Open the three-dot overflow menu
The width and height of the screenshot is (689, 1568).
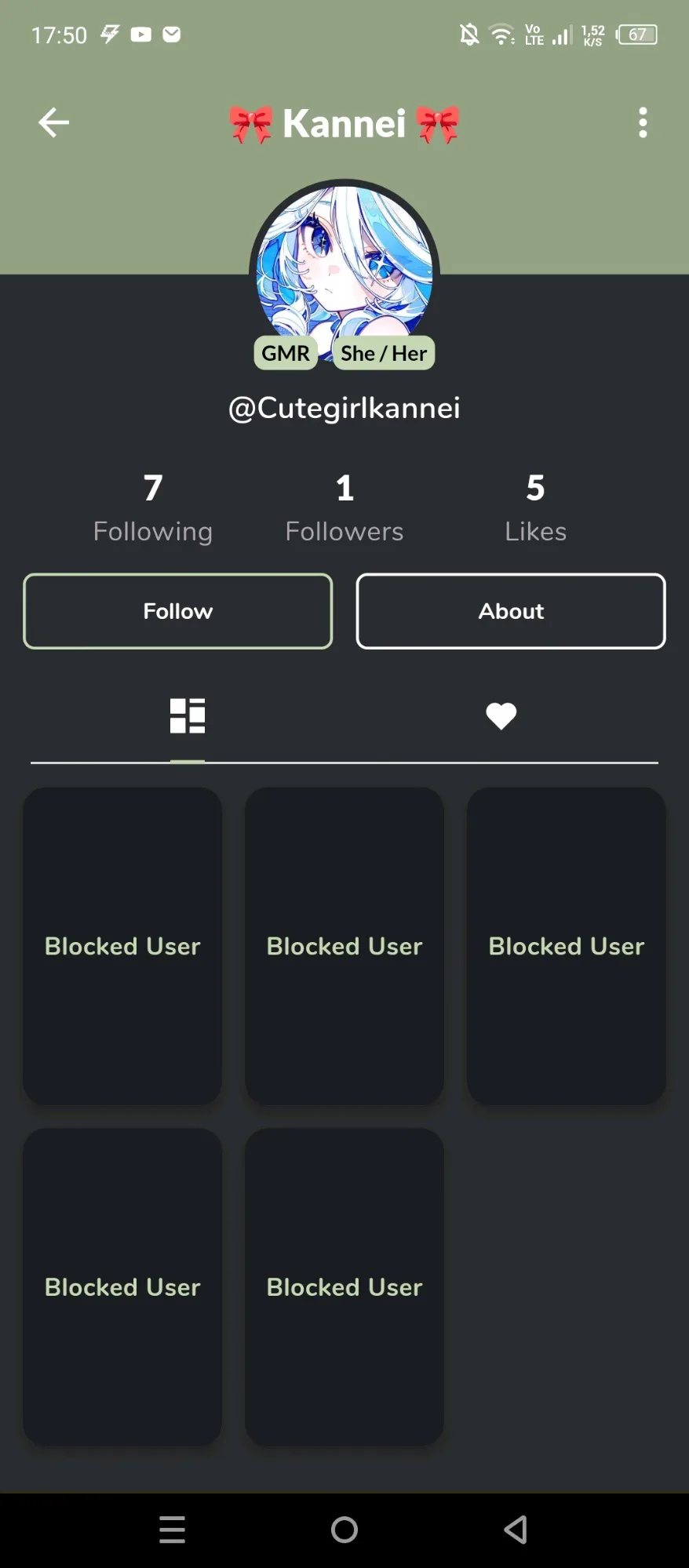[x=643, y=122]
